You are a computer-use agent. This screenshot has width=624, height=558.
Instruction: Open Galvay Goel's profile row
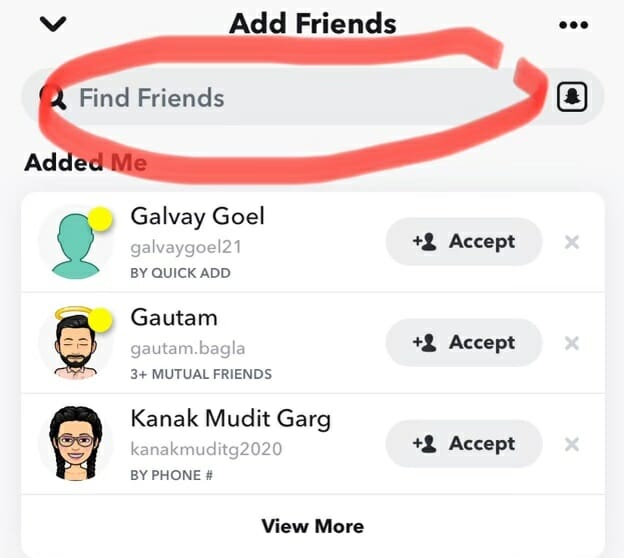200,242
